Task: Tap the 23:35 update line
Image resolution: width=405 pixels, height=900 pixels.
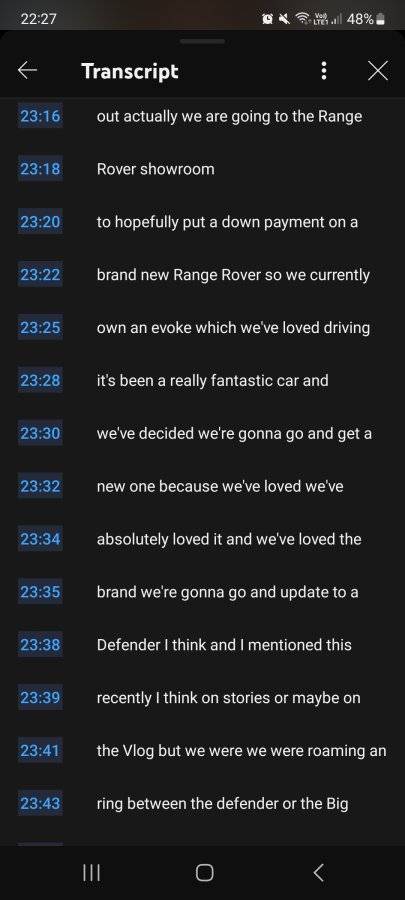Action: click(202, 592)
